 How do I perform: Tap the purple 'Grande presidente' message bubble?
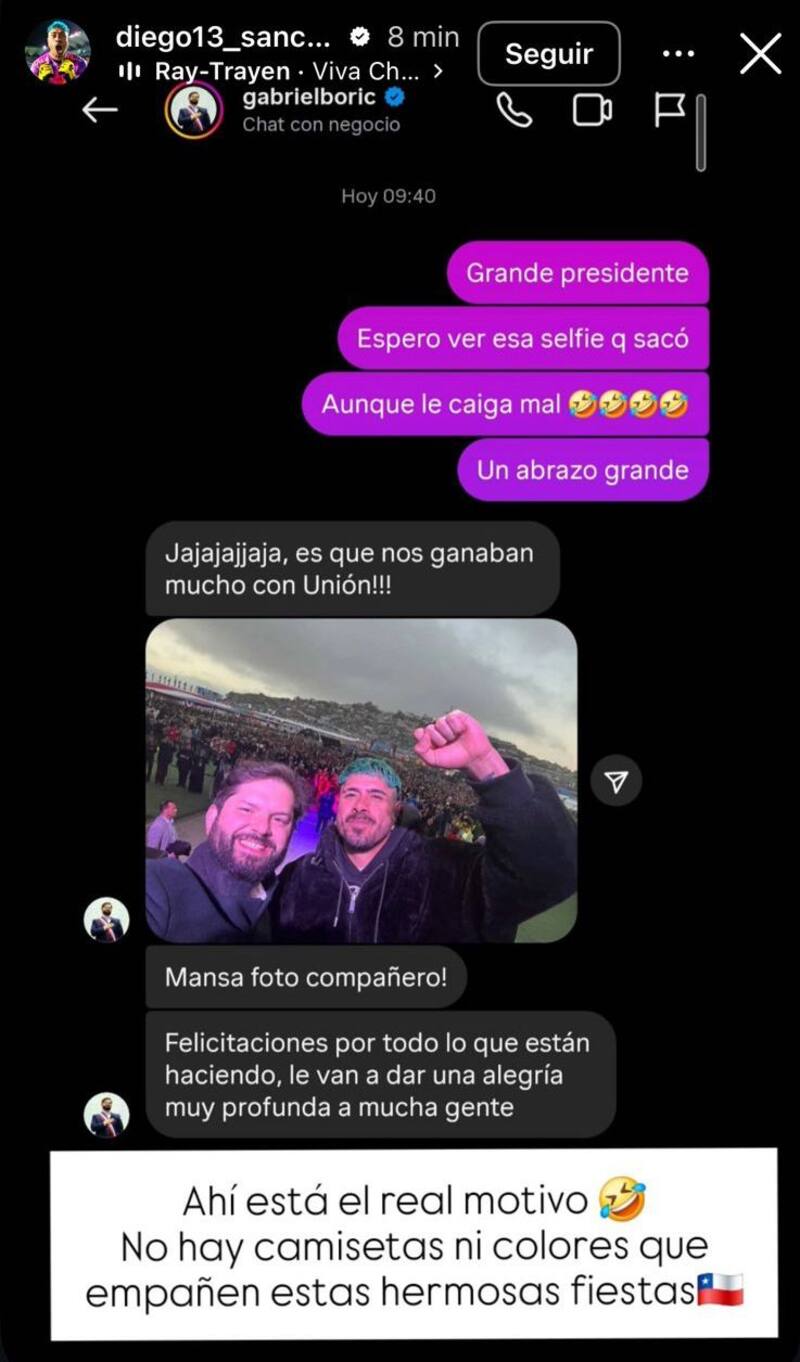click(x=578, y=272)
